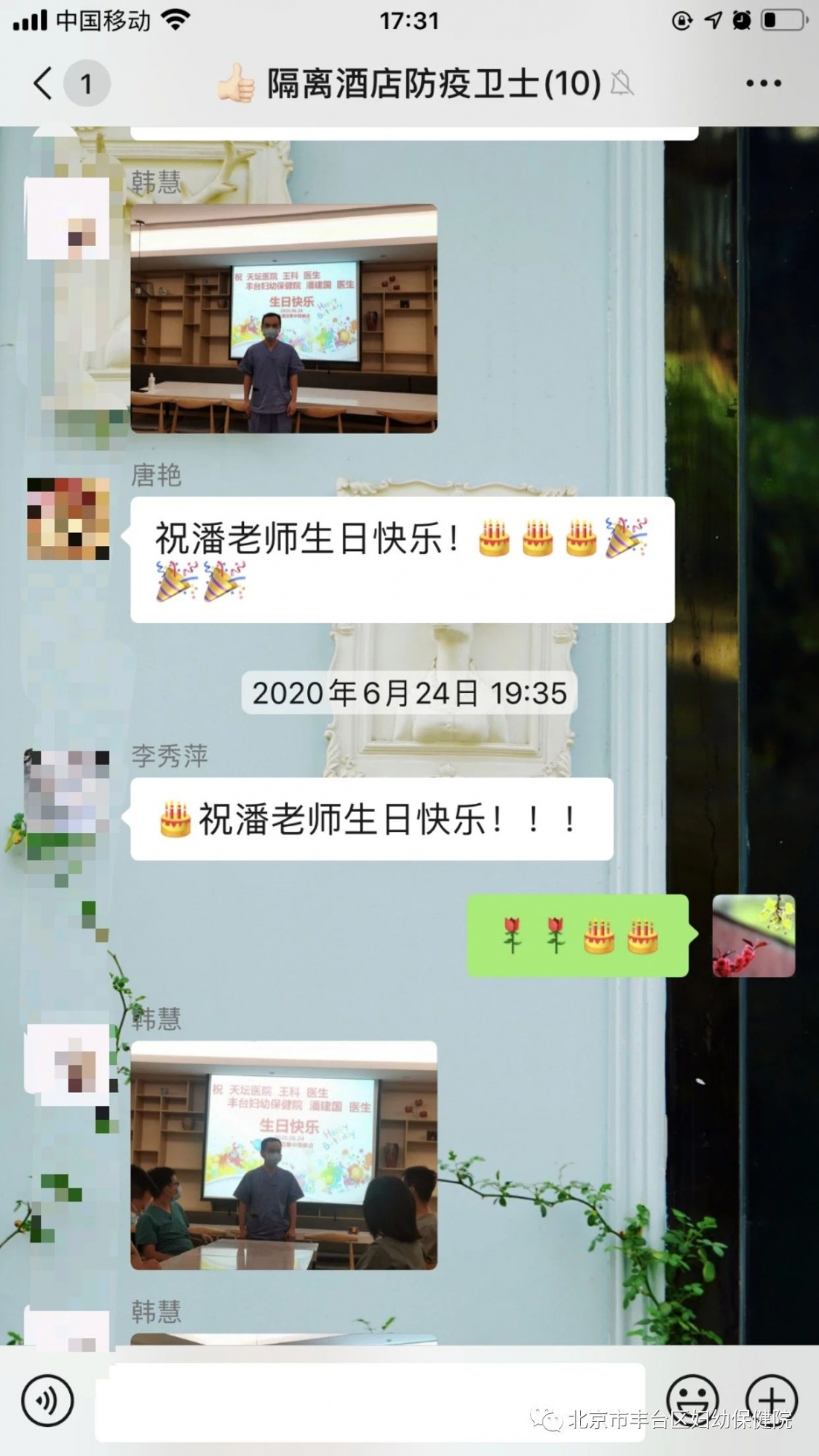Viewport: 819px width, 1456px height.
Task: Open my own flower avatar profile
Action: pos(753,935)
